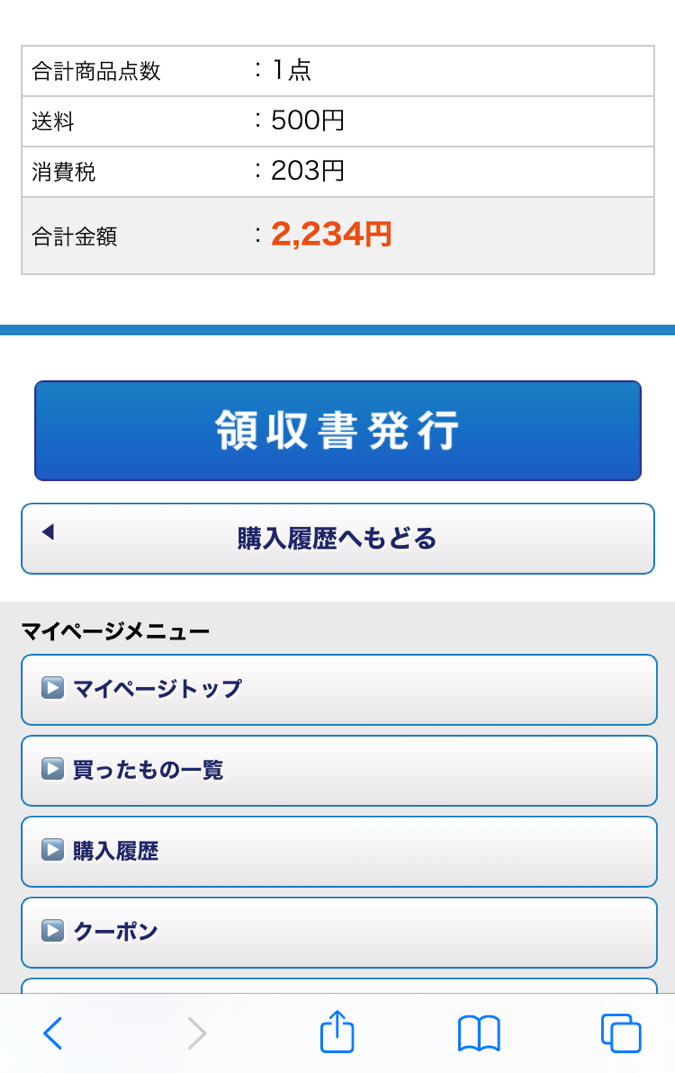Open 買ったもの一覧 list
The image size is (675, 1073).
tap(338, 770)
